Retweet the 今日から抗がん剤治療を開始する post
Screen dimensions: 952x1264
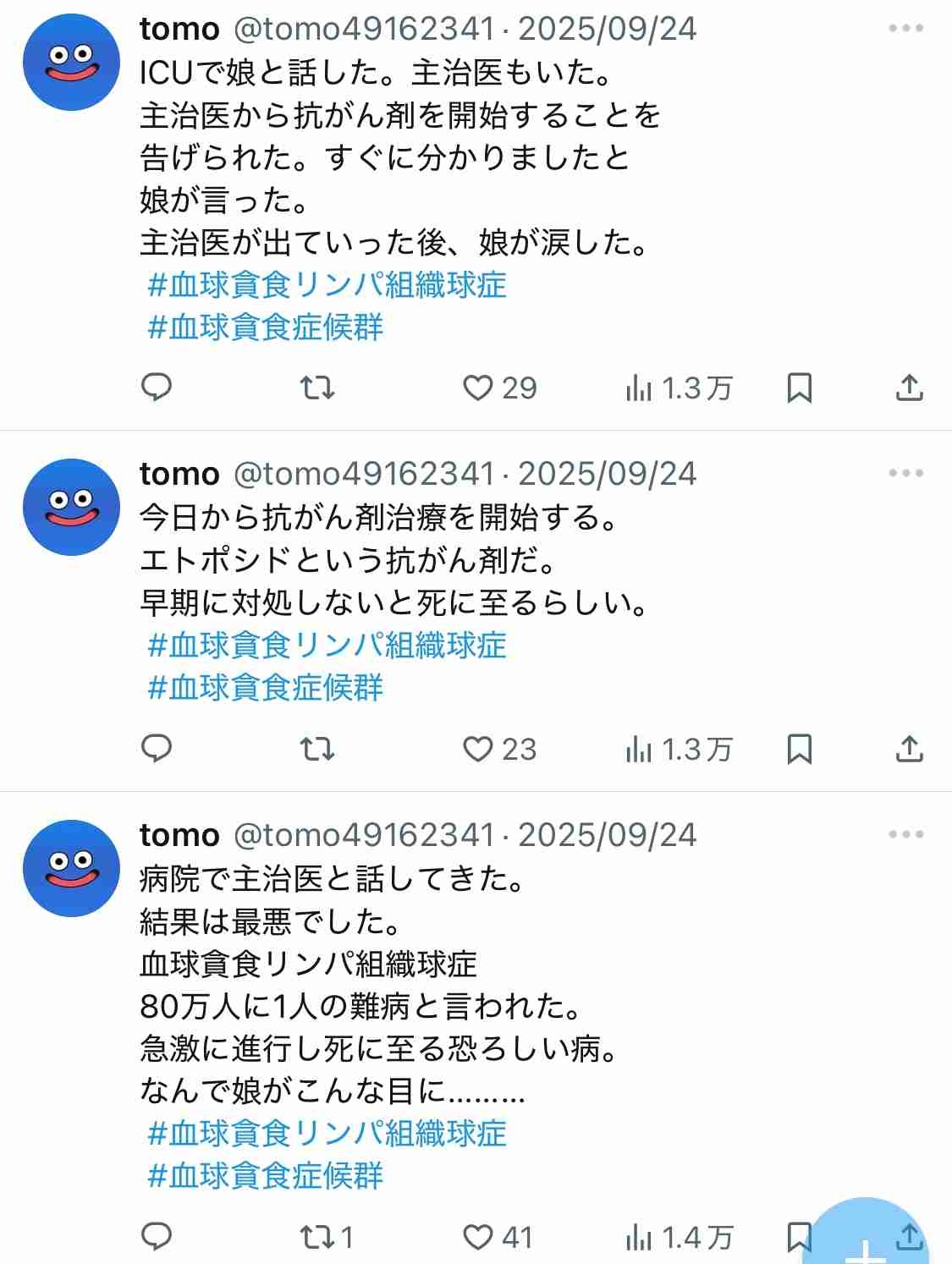click(317, 749)
